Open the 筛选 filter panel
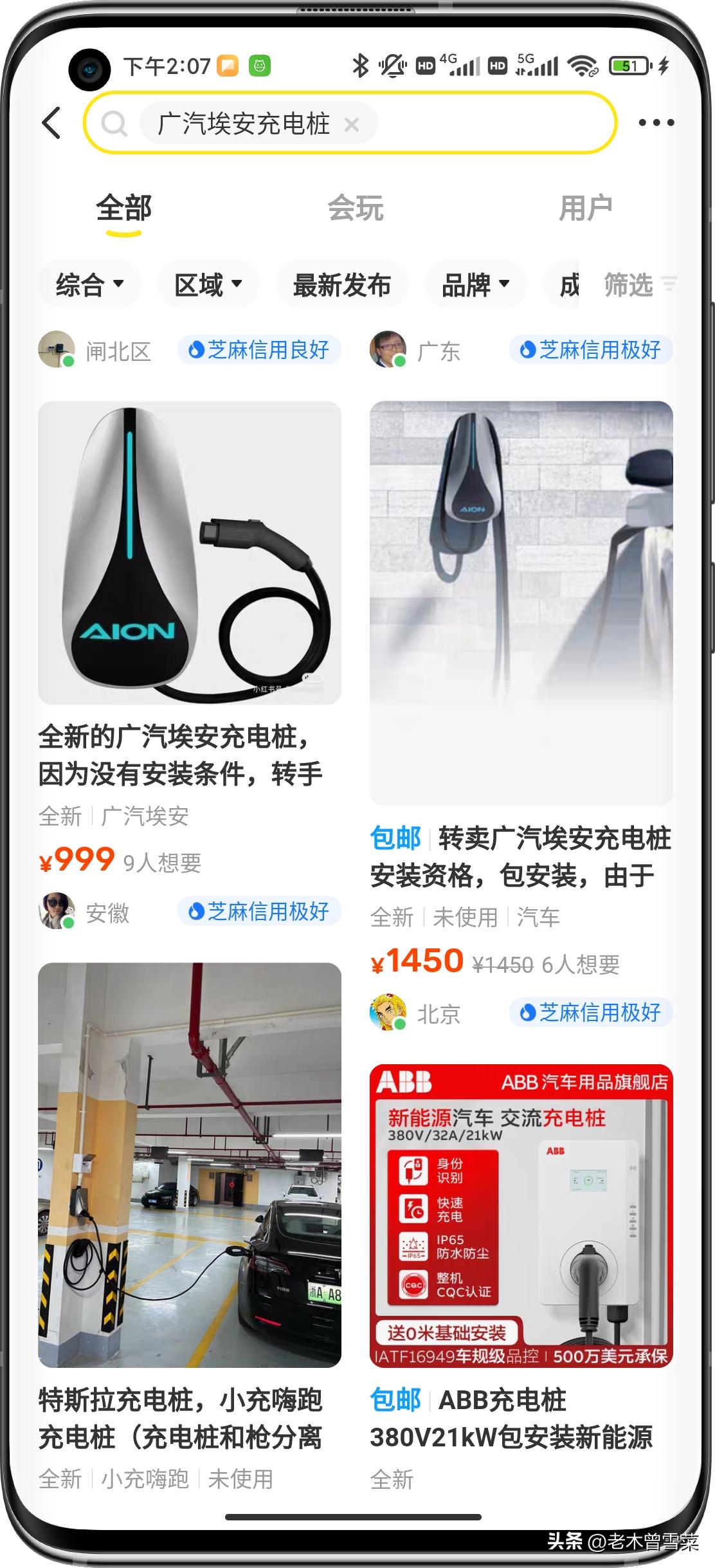This screenshot has width=715, height=1568. click(x=639, y=284)
